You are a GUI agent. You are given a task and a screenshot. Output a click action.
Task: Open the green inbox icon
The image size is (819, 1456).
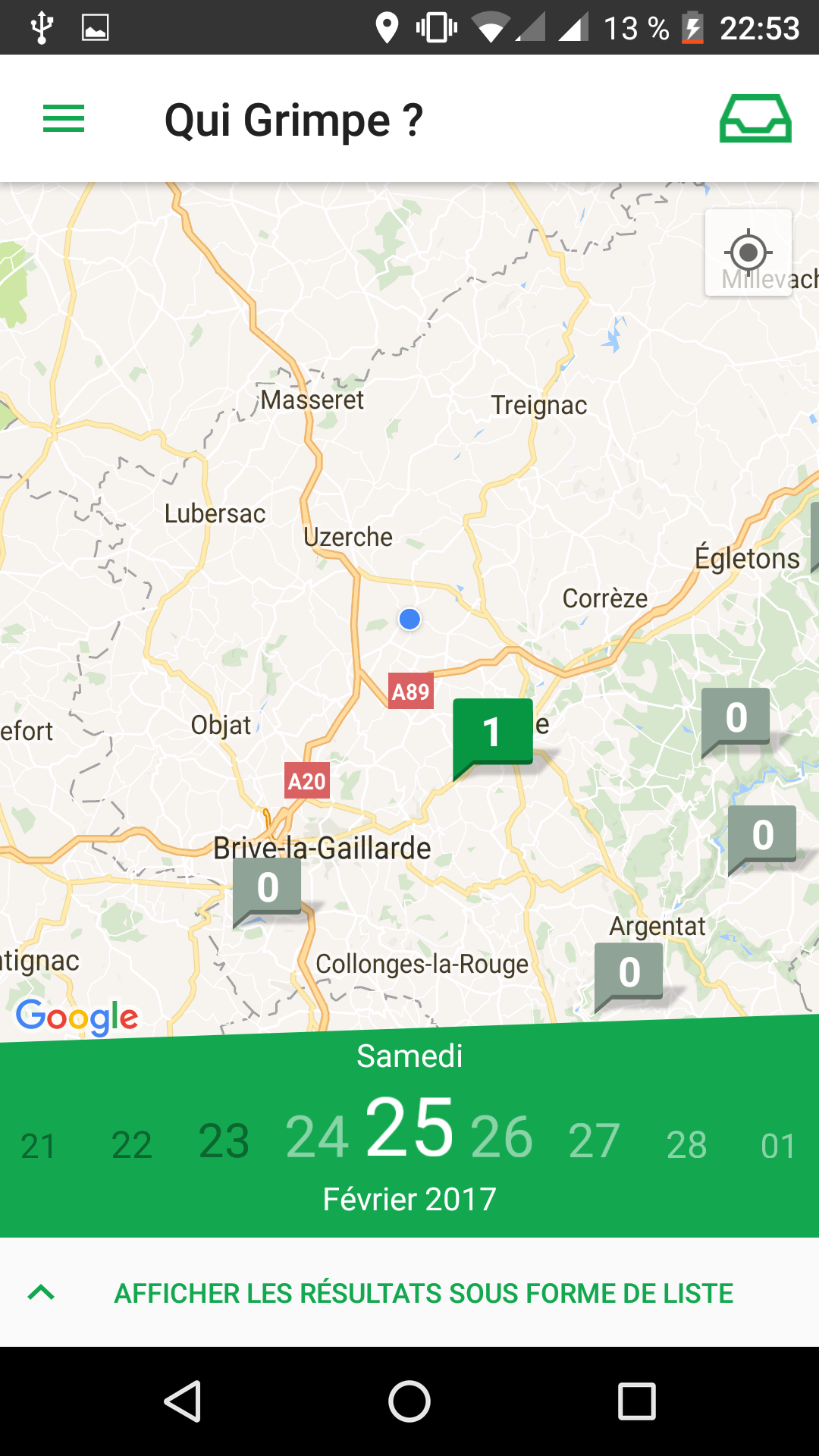[755, 118]
